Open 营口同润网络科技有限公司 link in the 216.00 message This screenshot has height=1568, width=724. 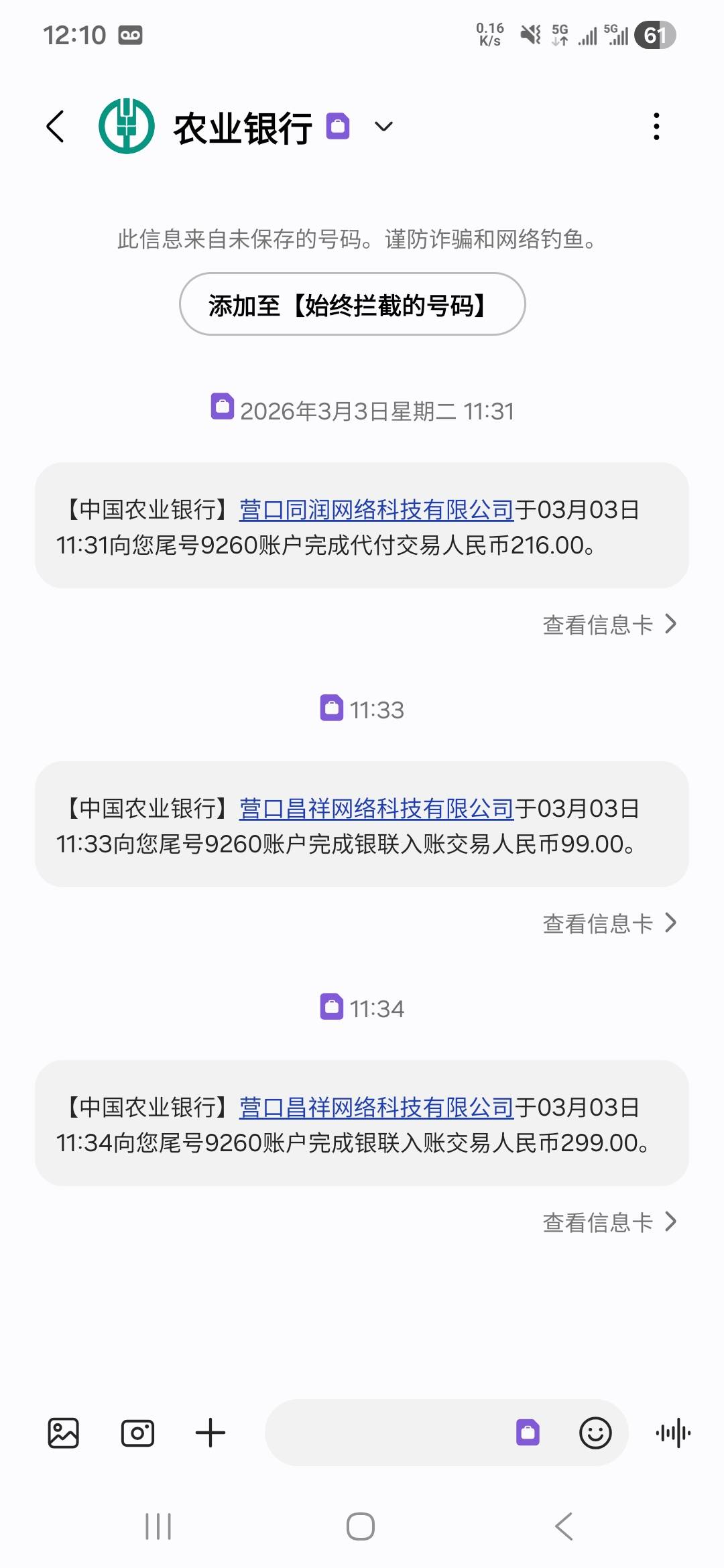(x=377, y=510)
